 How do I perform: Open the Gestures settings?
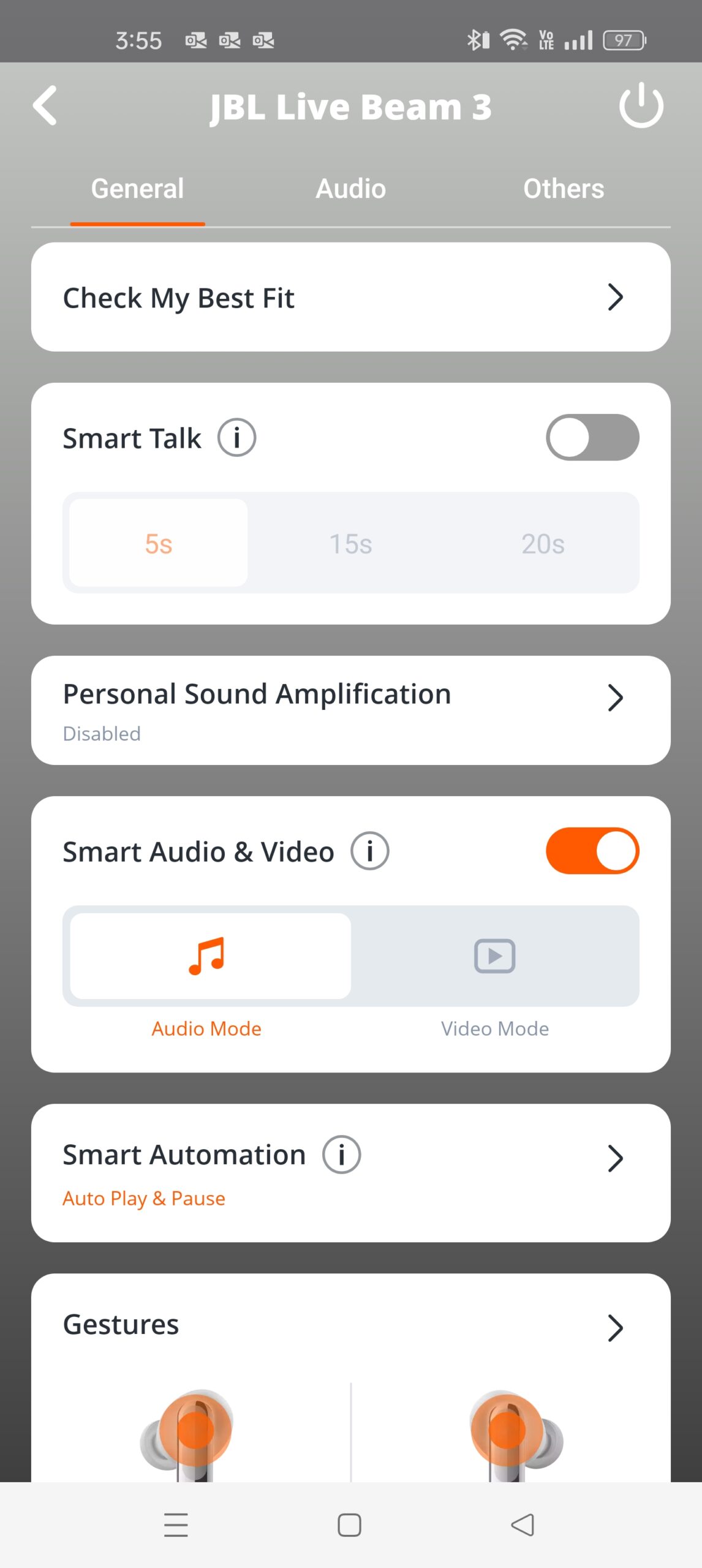[x=350, y=1325]
